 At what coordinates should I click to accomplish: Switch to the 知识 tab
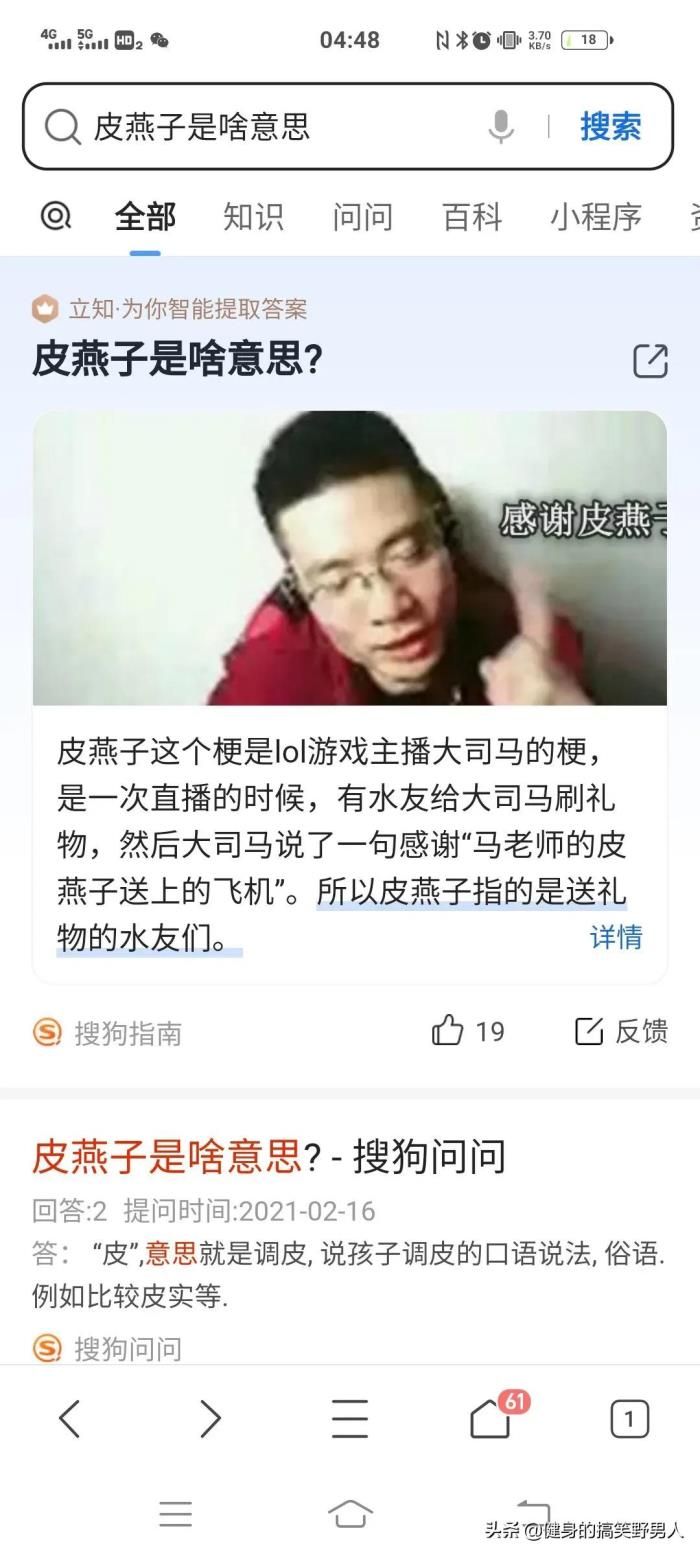pos(253,217)
